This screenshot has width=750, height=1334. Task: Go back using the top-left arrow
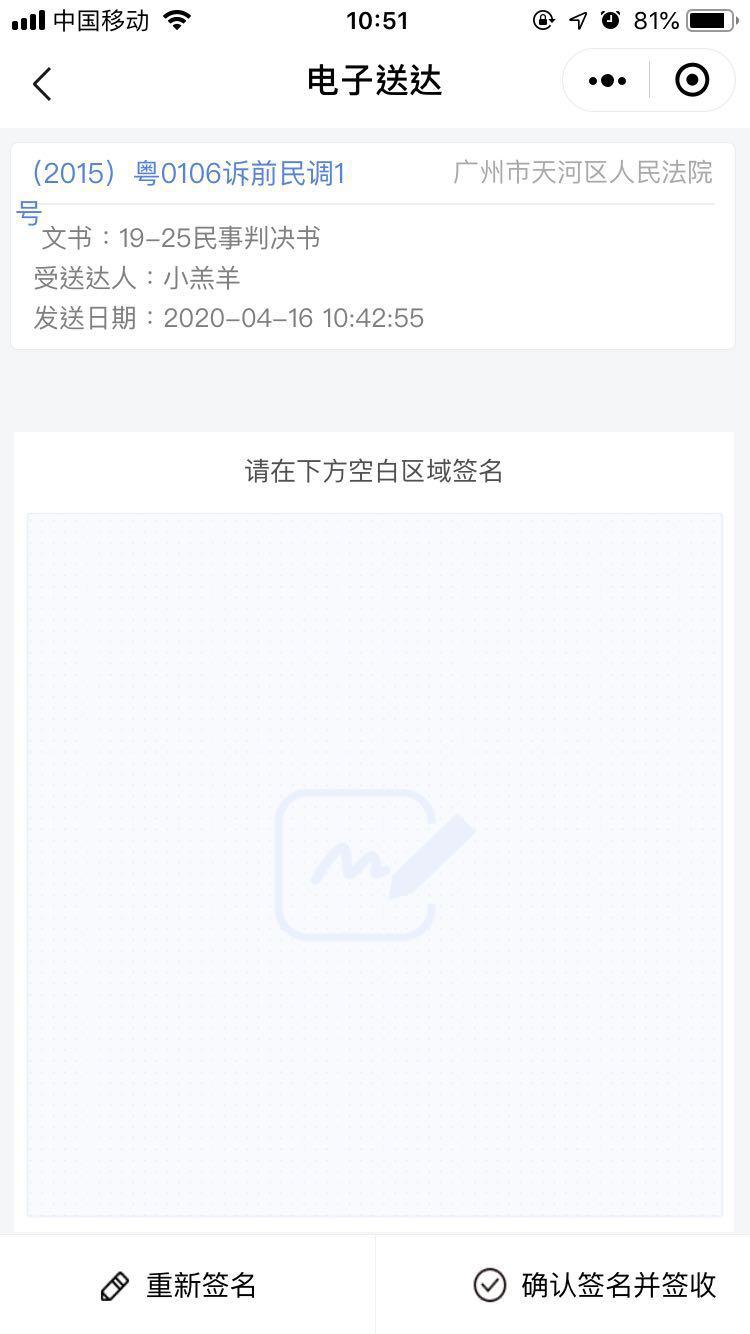tap(42, 83)
